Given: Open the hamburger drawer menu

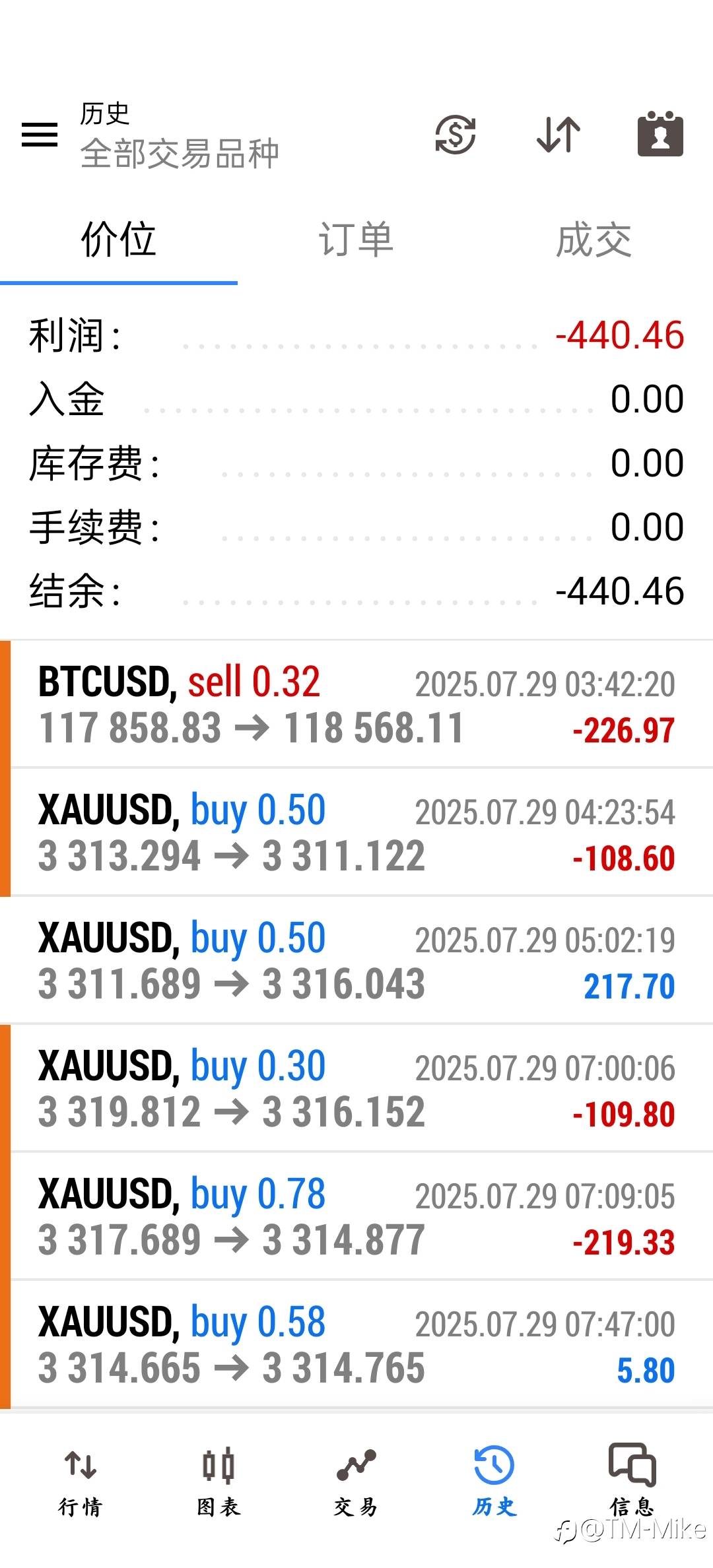Looking at the screenshot, I should pos(40,135).
